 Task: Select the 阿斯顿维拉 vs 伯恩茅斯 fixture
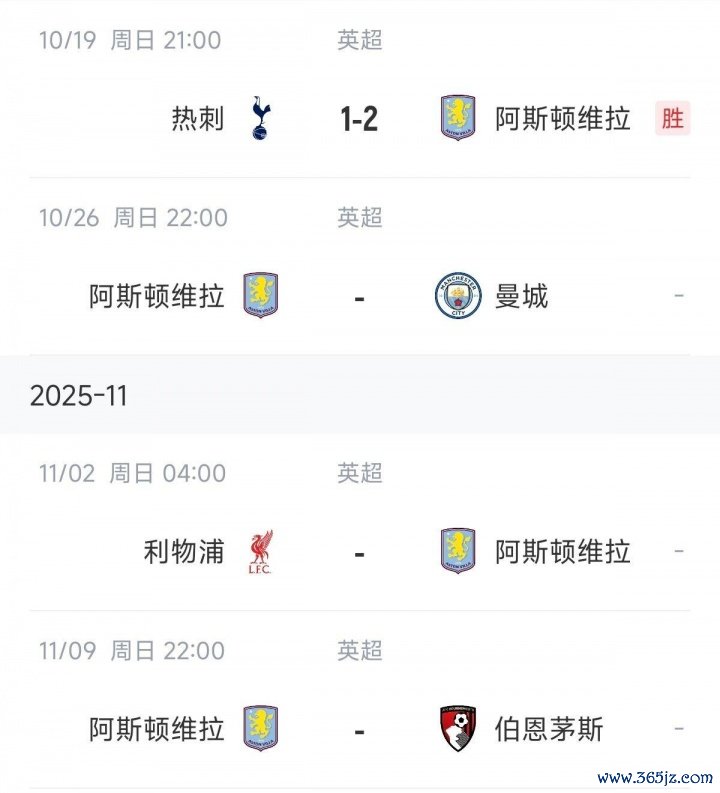(359, 729)
